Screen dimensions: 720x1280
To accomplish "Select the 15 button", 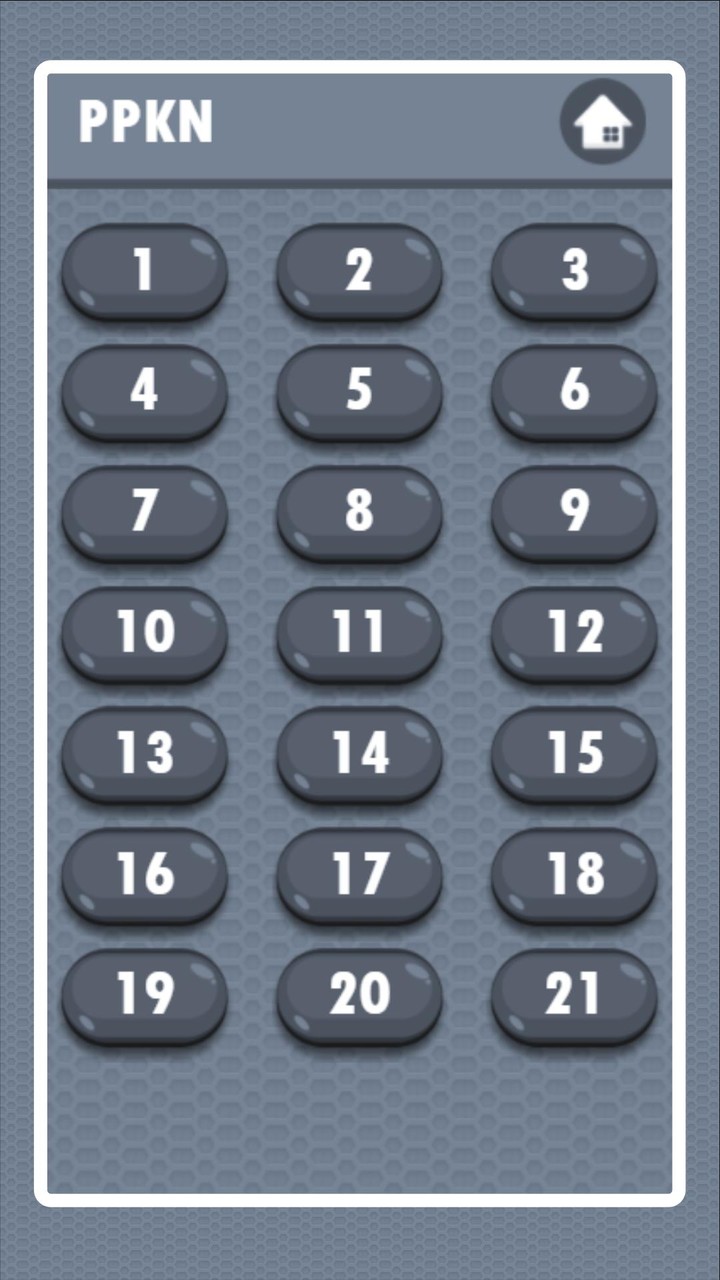I will click(574, 755).
